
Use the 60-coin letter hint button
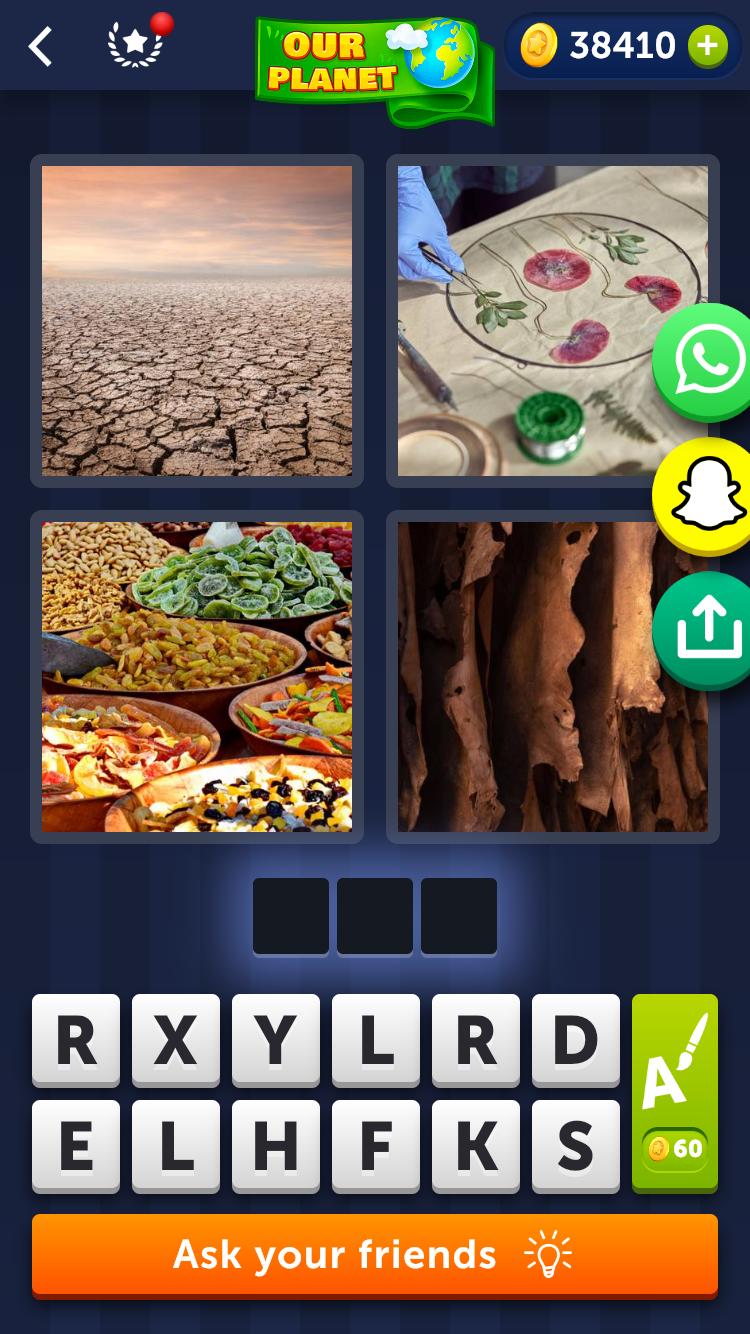pos(675,1092)
